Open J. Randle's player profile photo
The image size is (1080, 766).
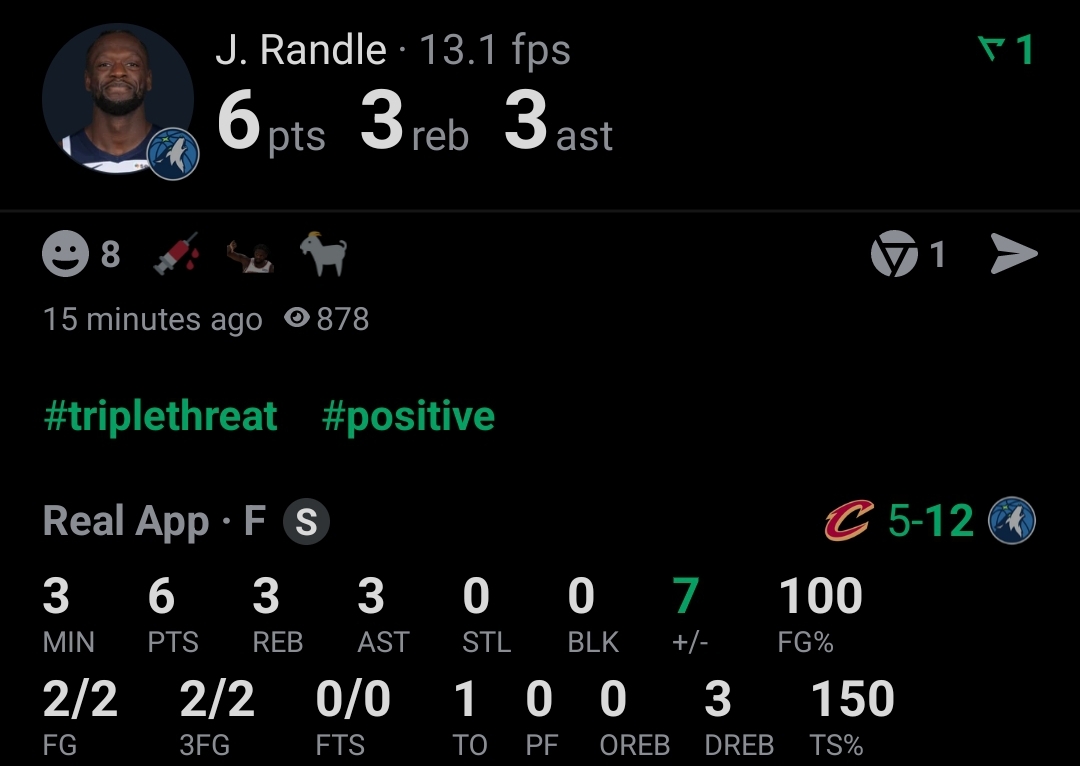point(118,100)
